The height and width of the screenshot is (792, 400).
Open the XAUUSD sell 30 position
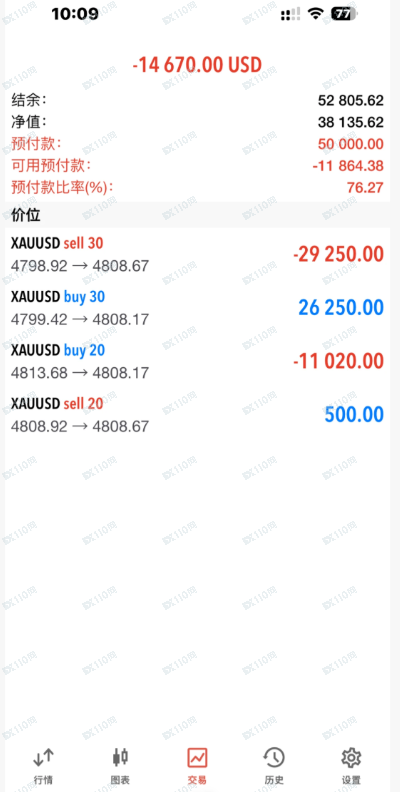tap(197, 254)
